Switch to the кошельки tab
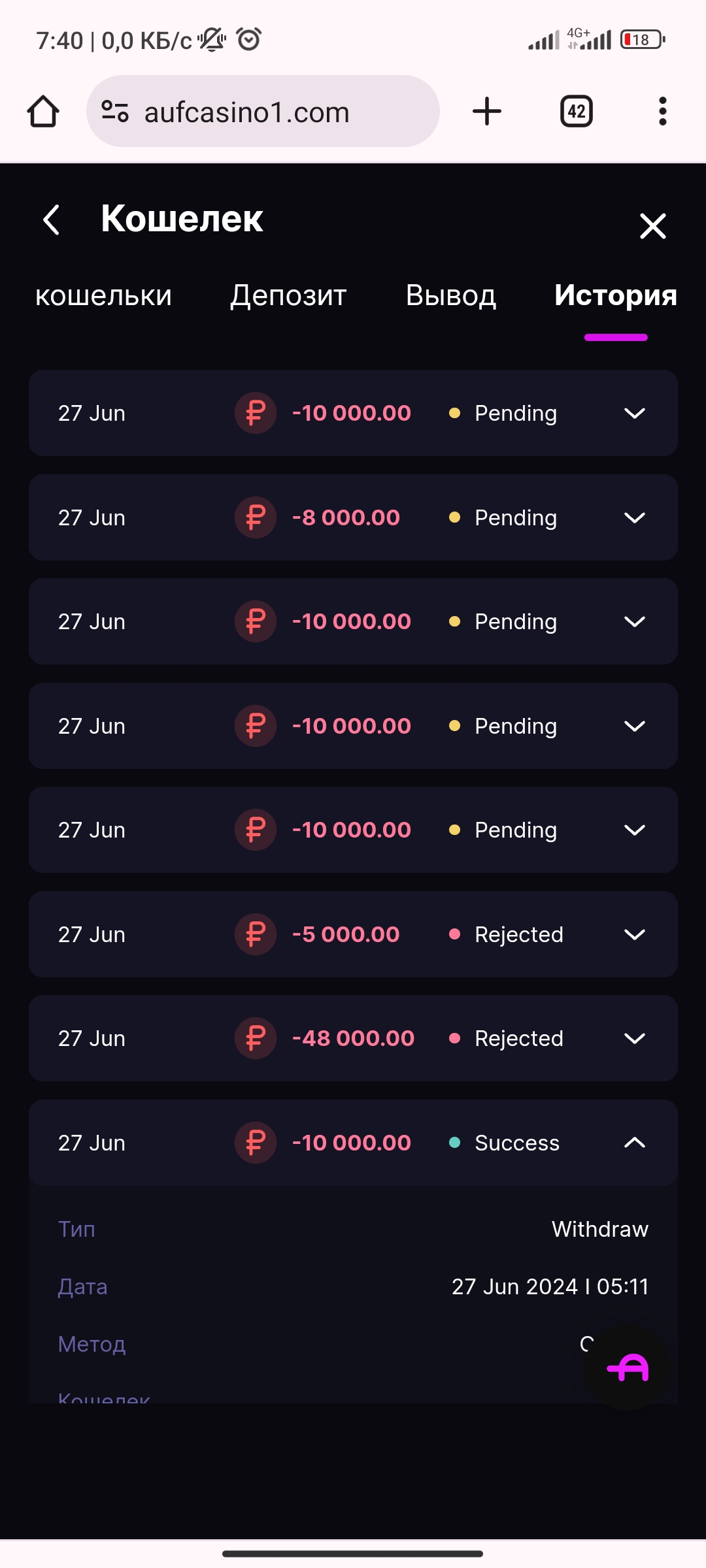Screen dimensions: 706x1568 [103, 295]
